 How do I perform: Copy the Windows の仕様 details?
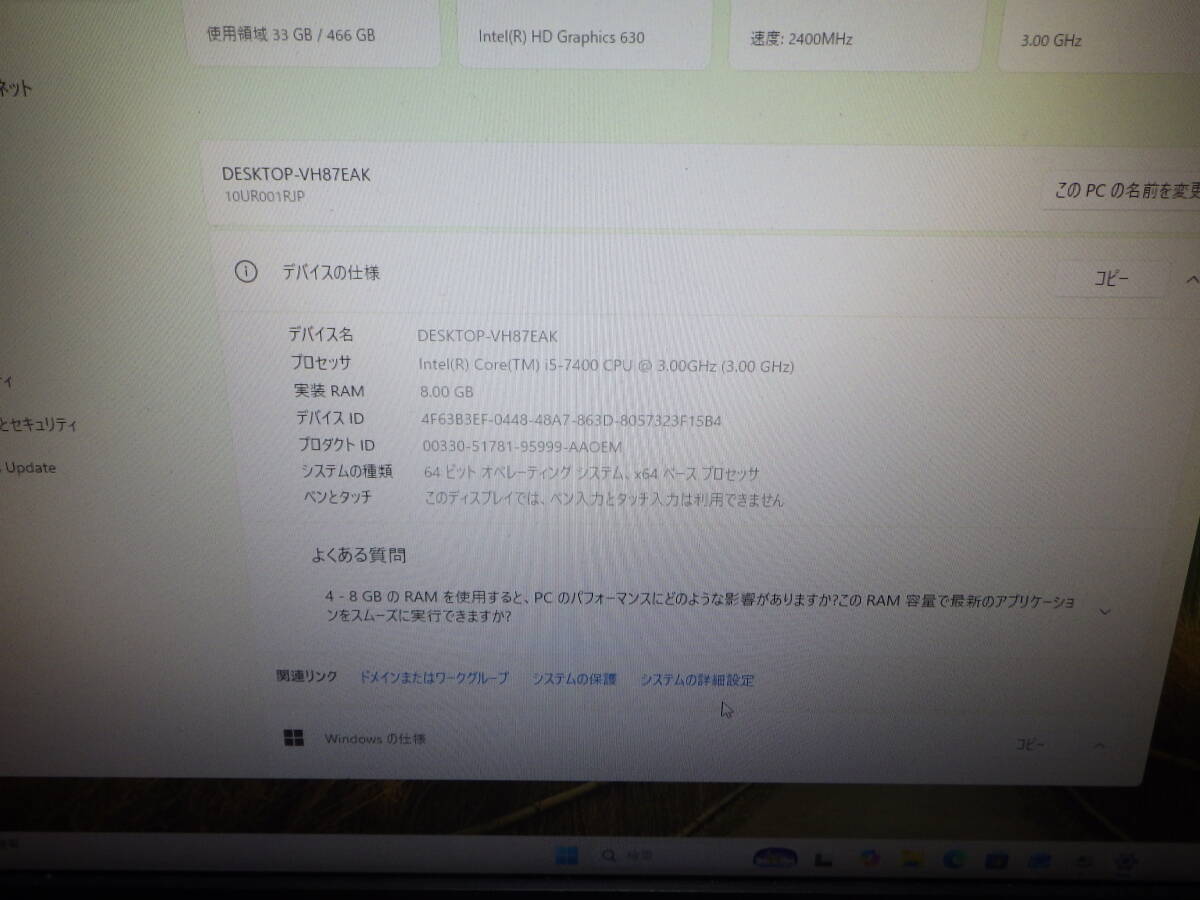(1031, 744)
